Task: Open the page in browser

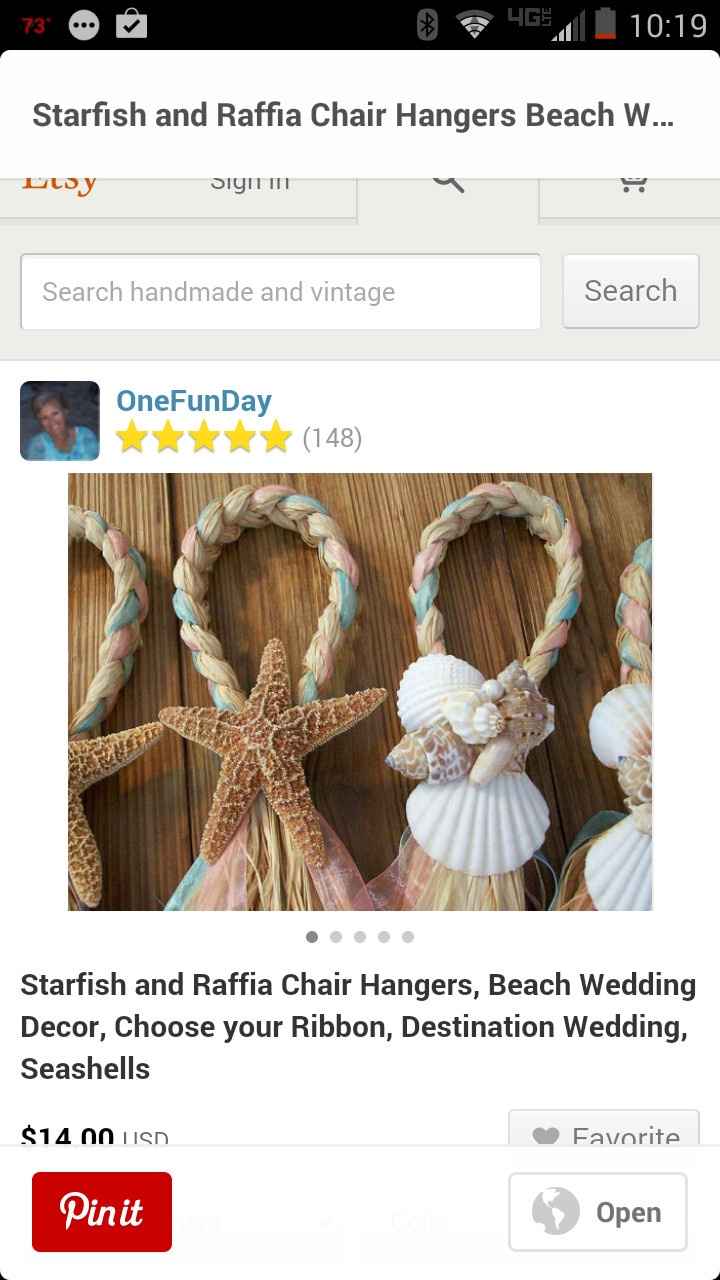Action: coord(598,1212)
